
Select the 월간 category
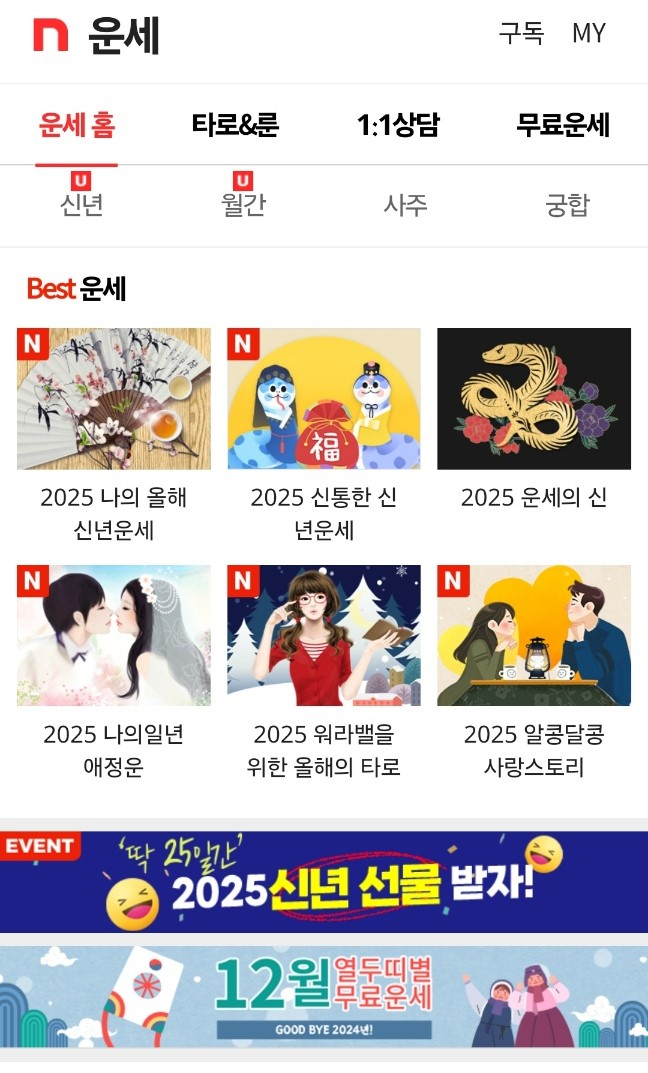243,205
